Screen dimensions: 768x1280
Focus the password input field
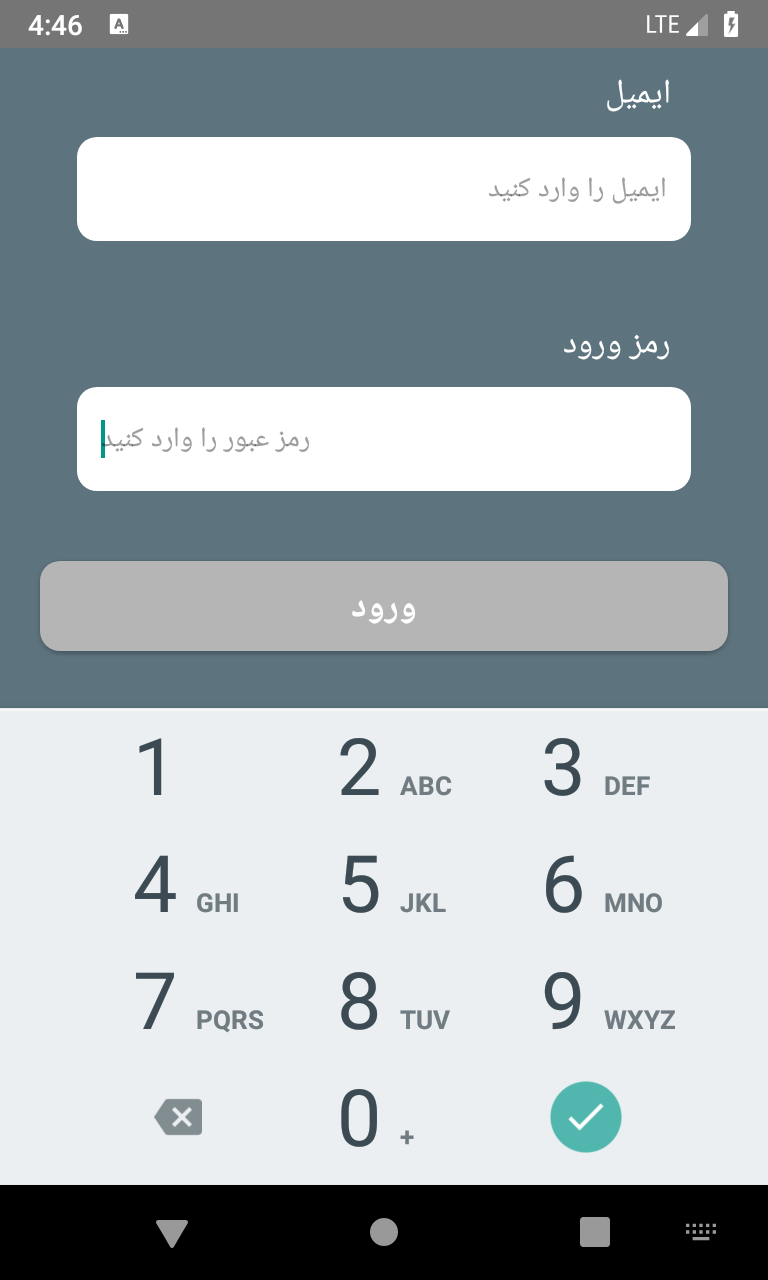click(384, 439)
